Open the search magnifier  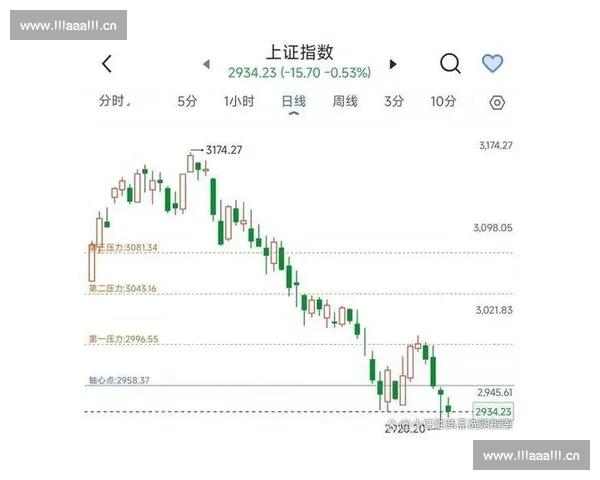pyautogui.click(x=450, y=64)
